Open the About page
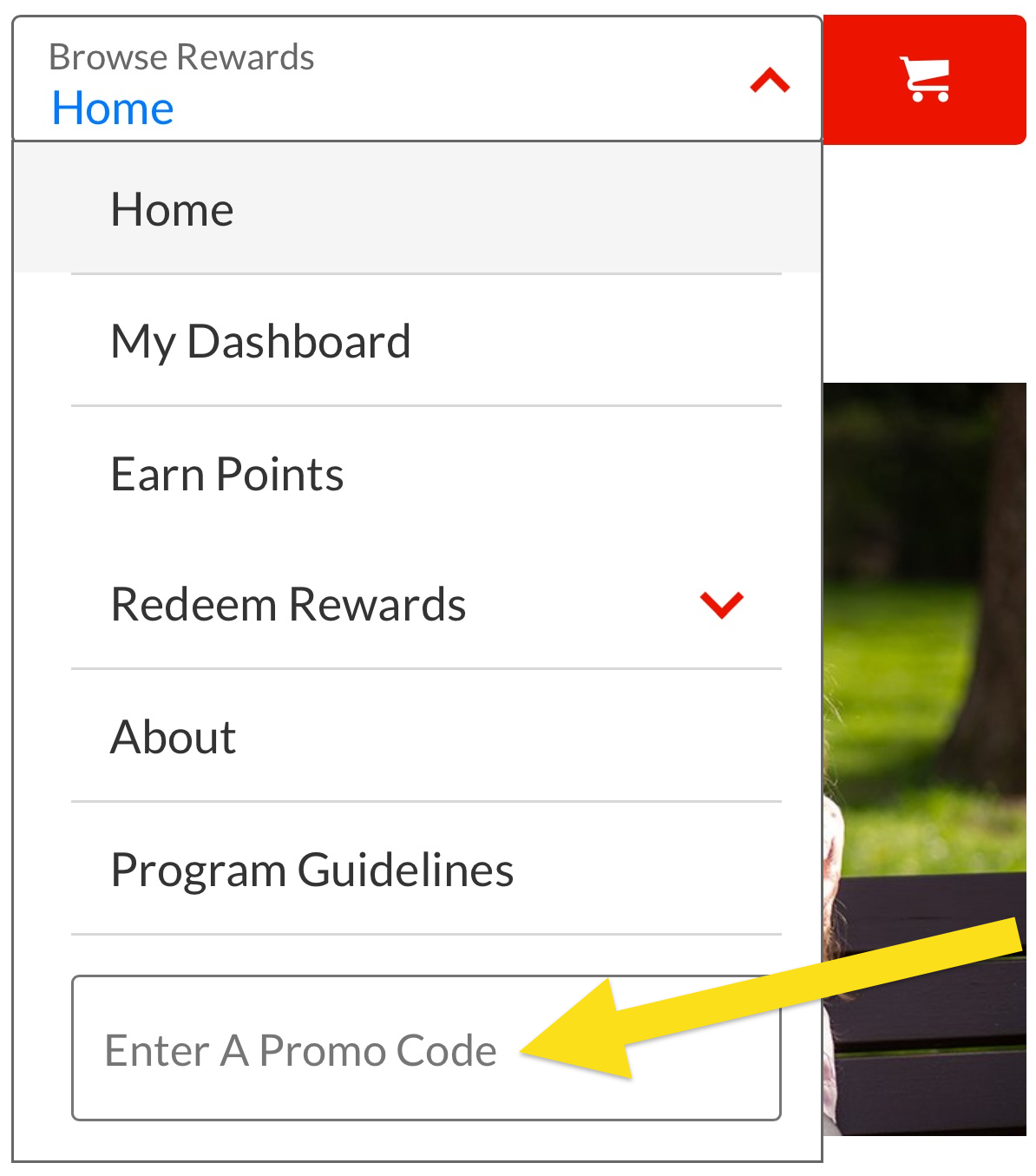 pyautogui.click(x=174, y=737)
